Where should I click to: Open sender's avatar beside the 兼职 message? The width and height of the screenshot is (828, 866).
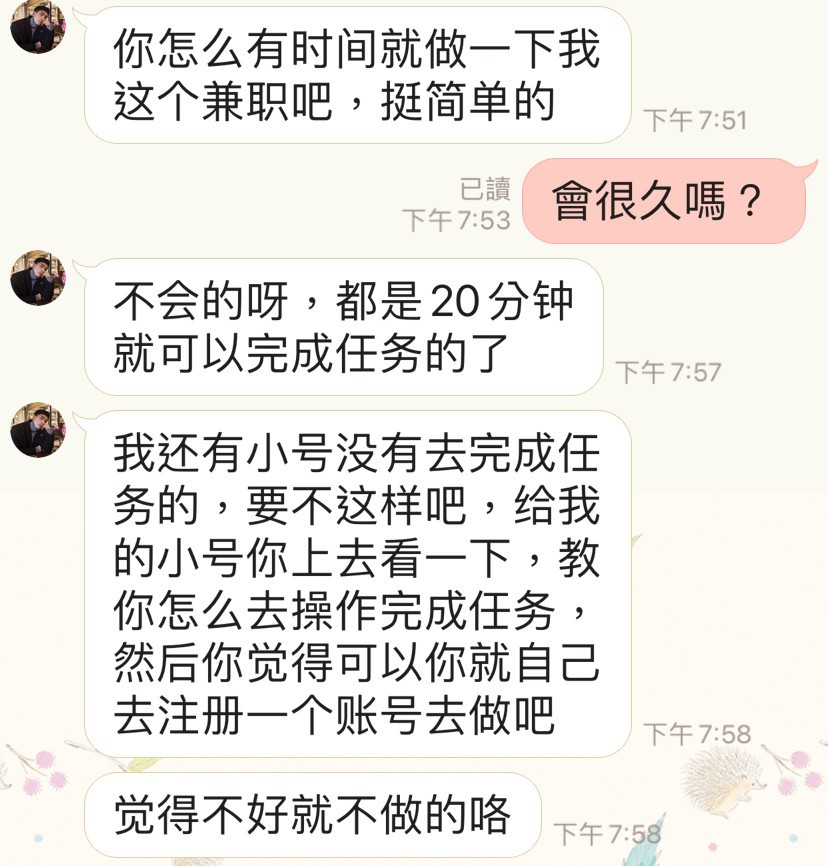tap(38, 26)
